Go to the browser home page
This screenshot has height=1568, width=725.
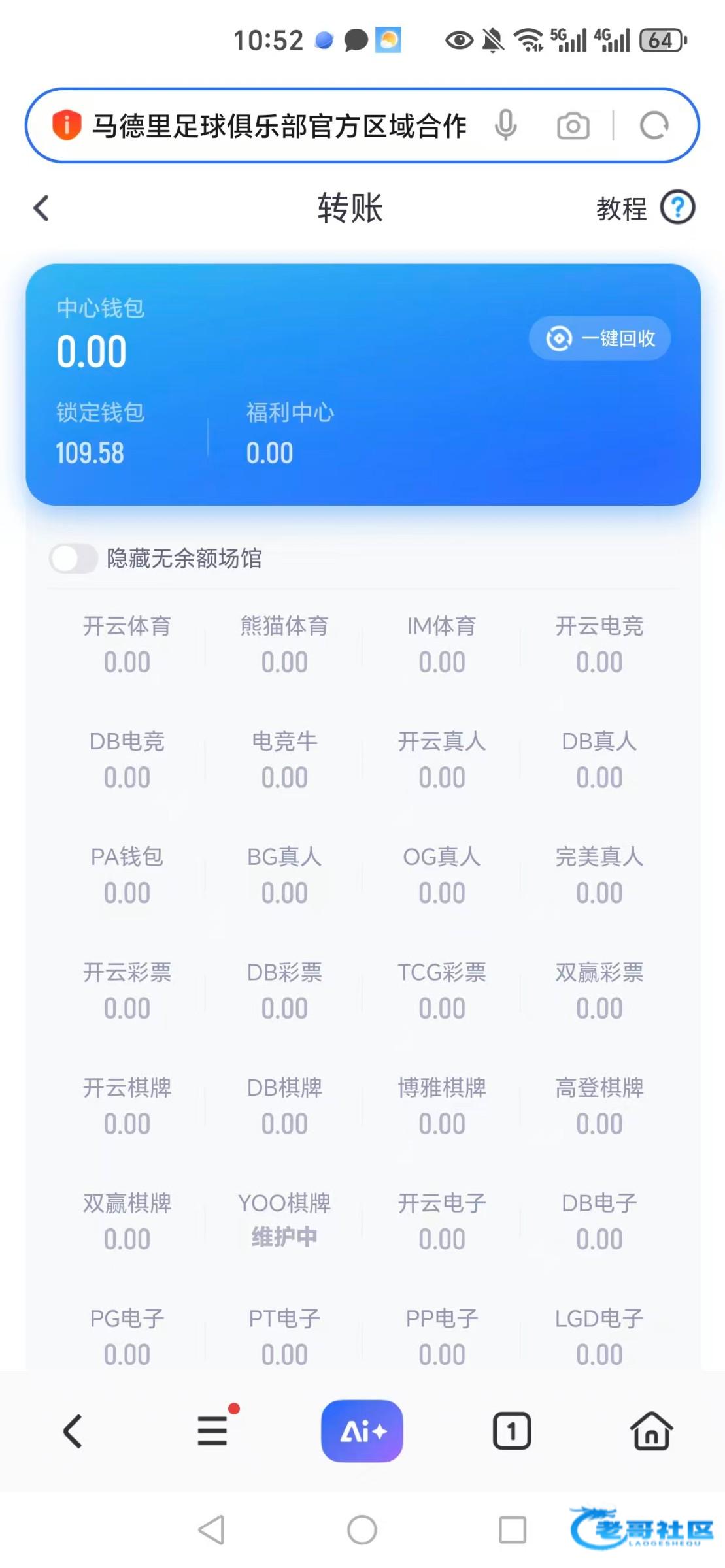651,1431
